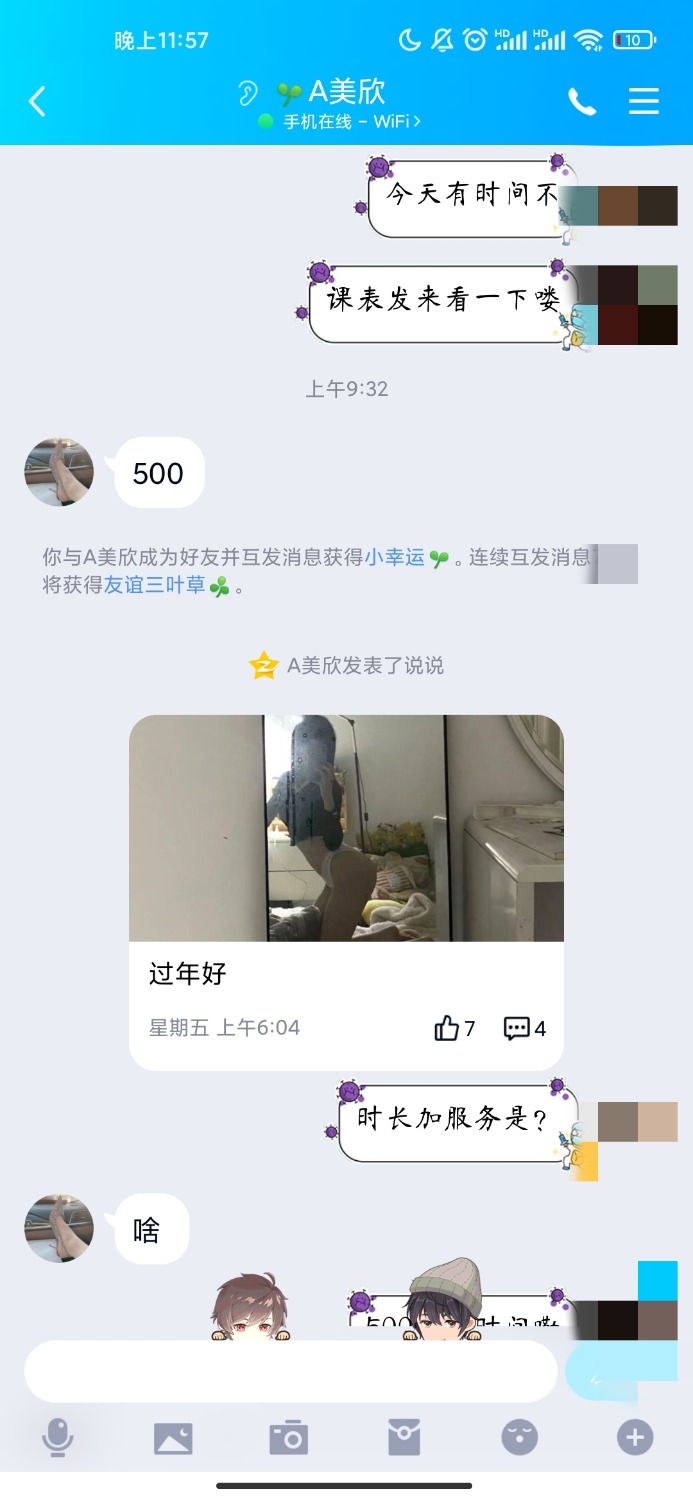The image size is (693, 1500).
Task: Open the 小幸运 link
Action: coord(395,558)
